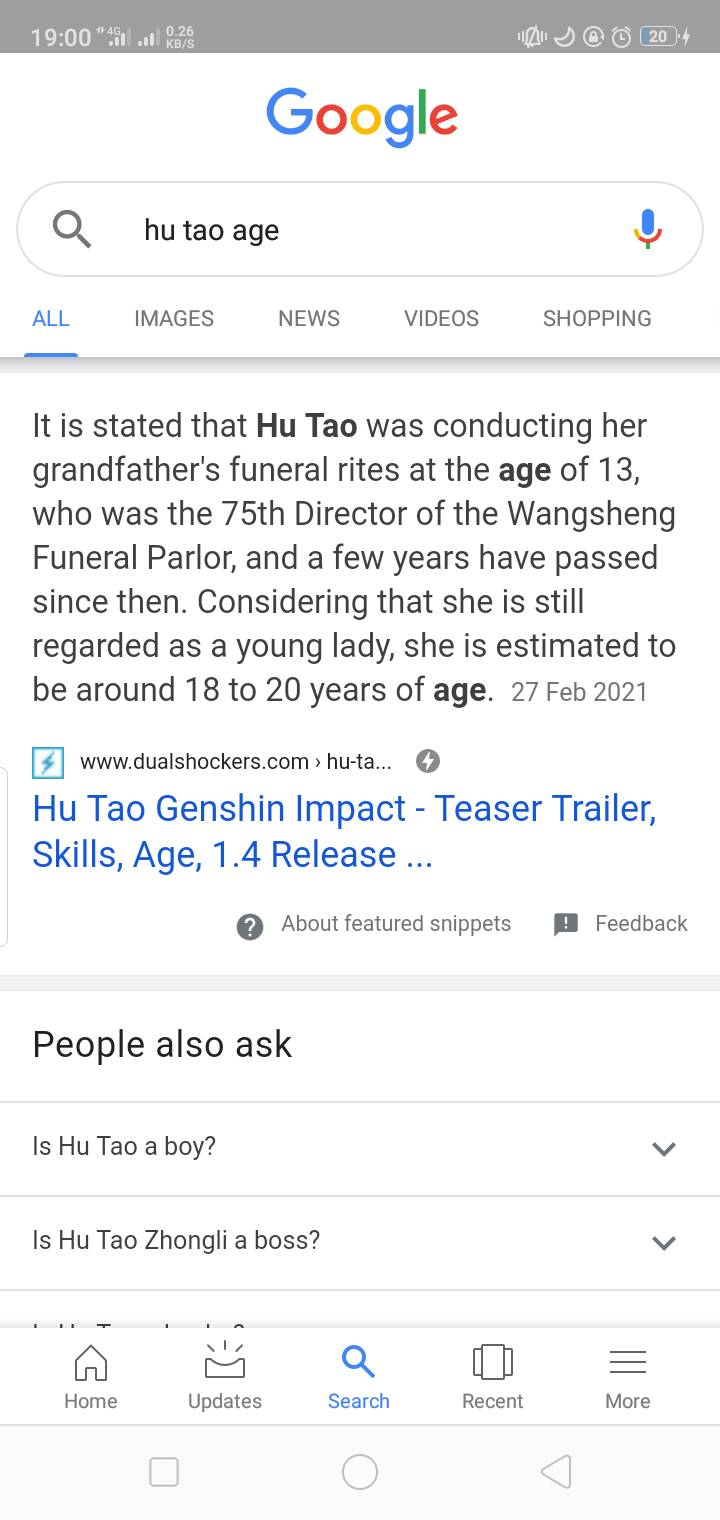
Task: Open the Recent tab
Action: click(492, 1376)
